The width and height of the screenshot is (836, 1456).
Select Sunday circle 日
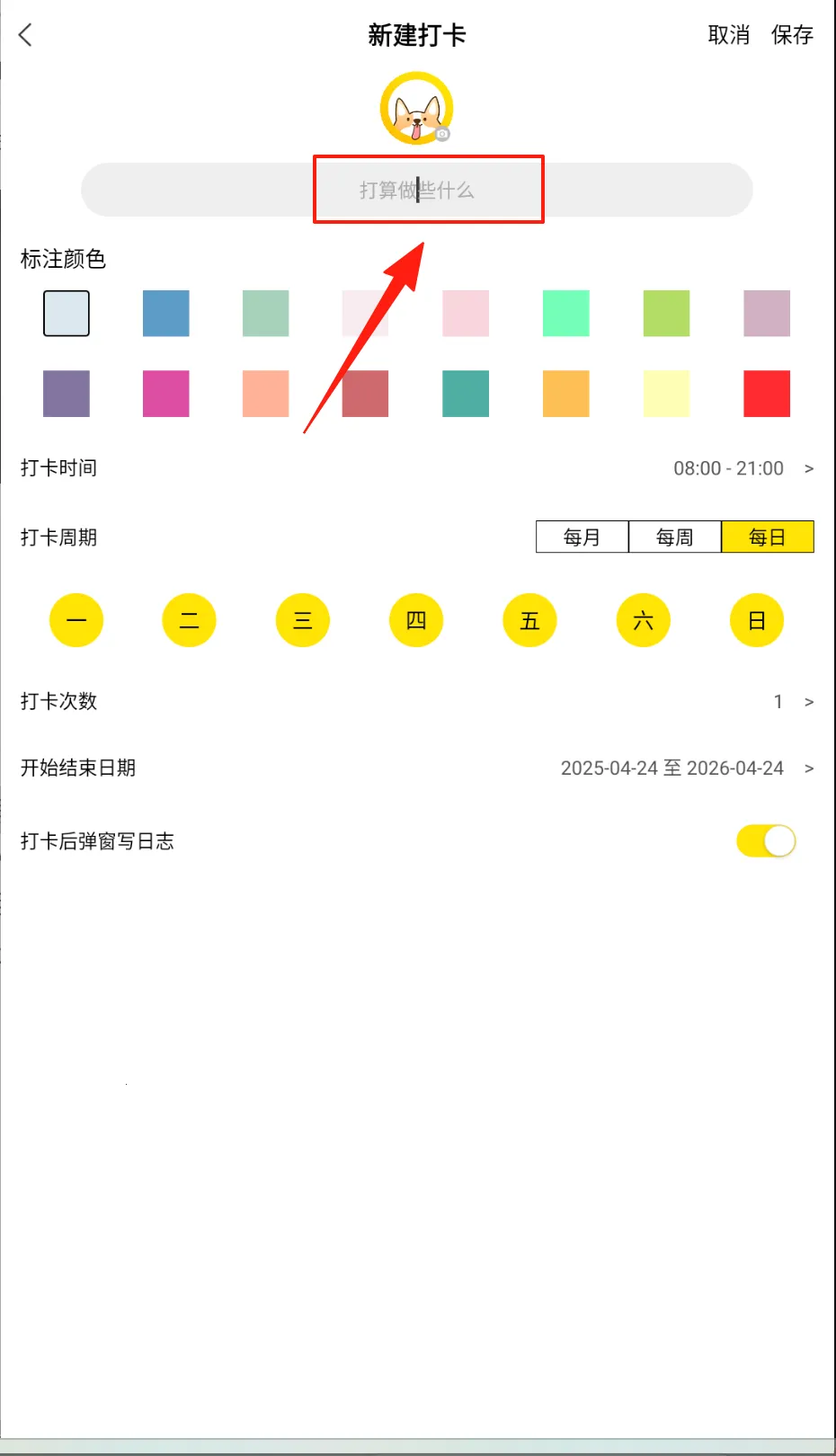(x=756, y=620)
